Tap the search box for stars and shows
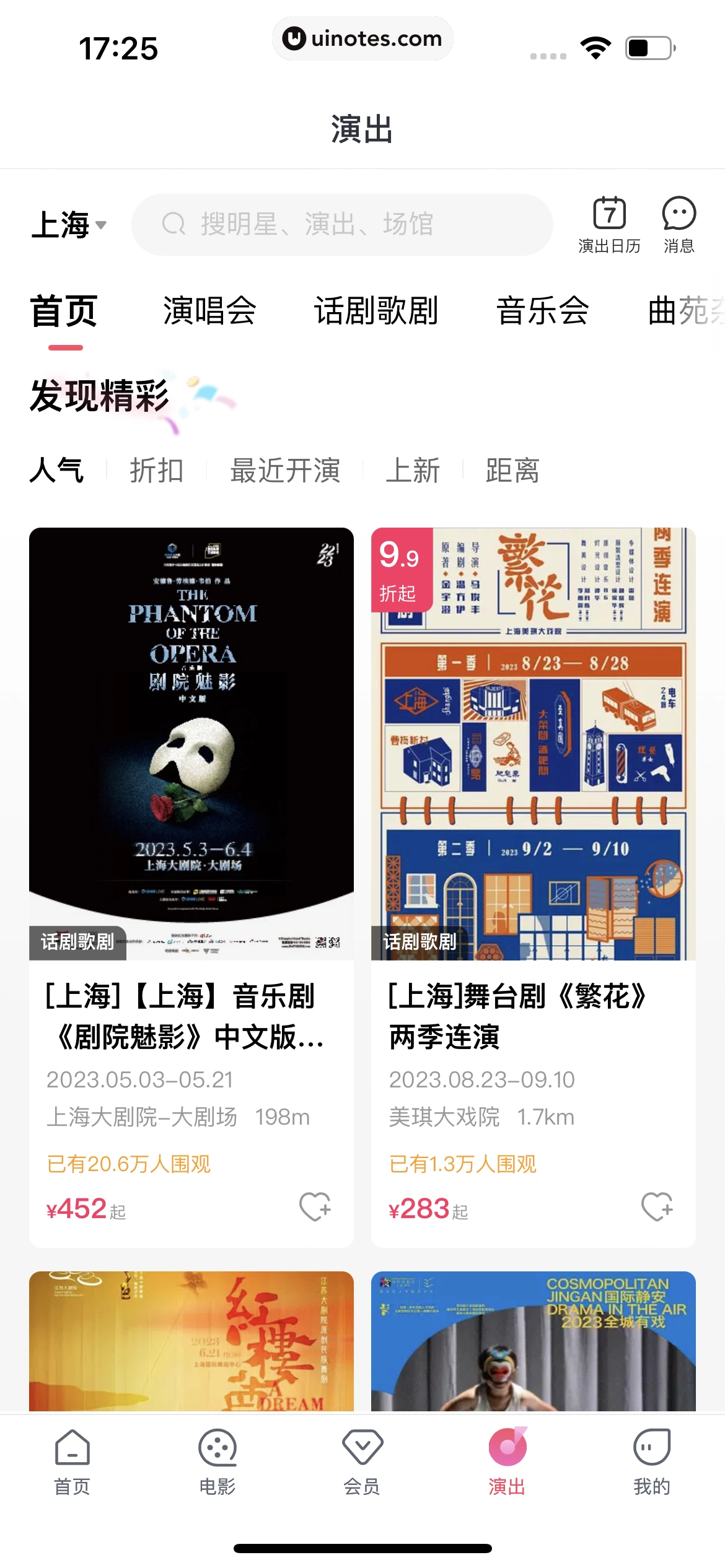 [342, 225]
